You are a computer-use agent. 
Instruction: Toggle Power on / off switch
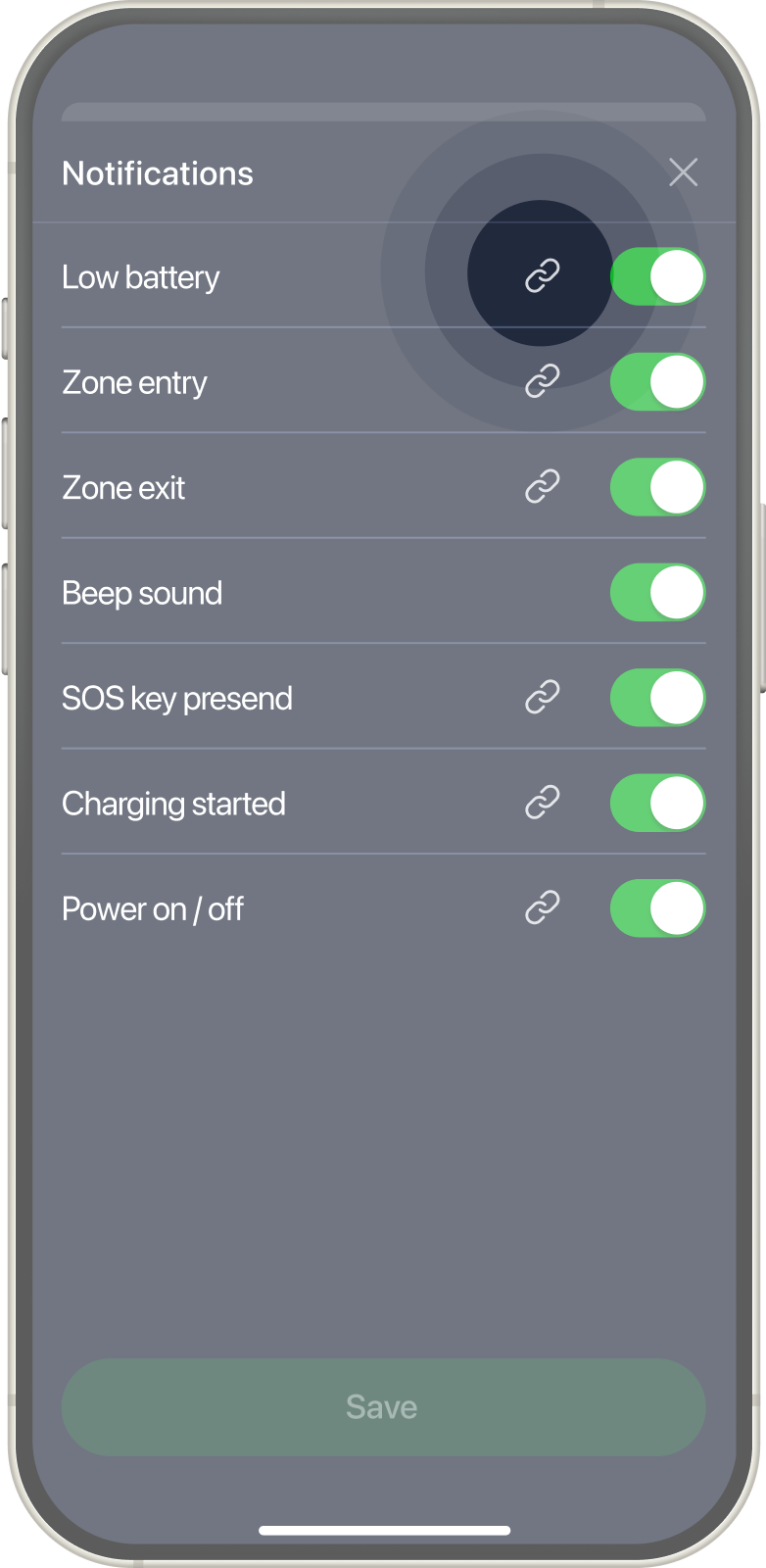coord(657,908)
